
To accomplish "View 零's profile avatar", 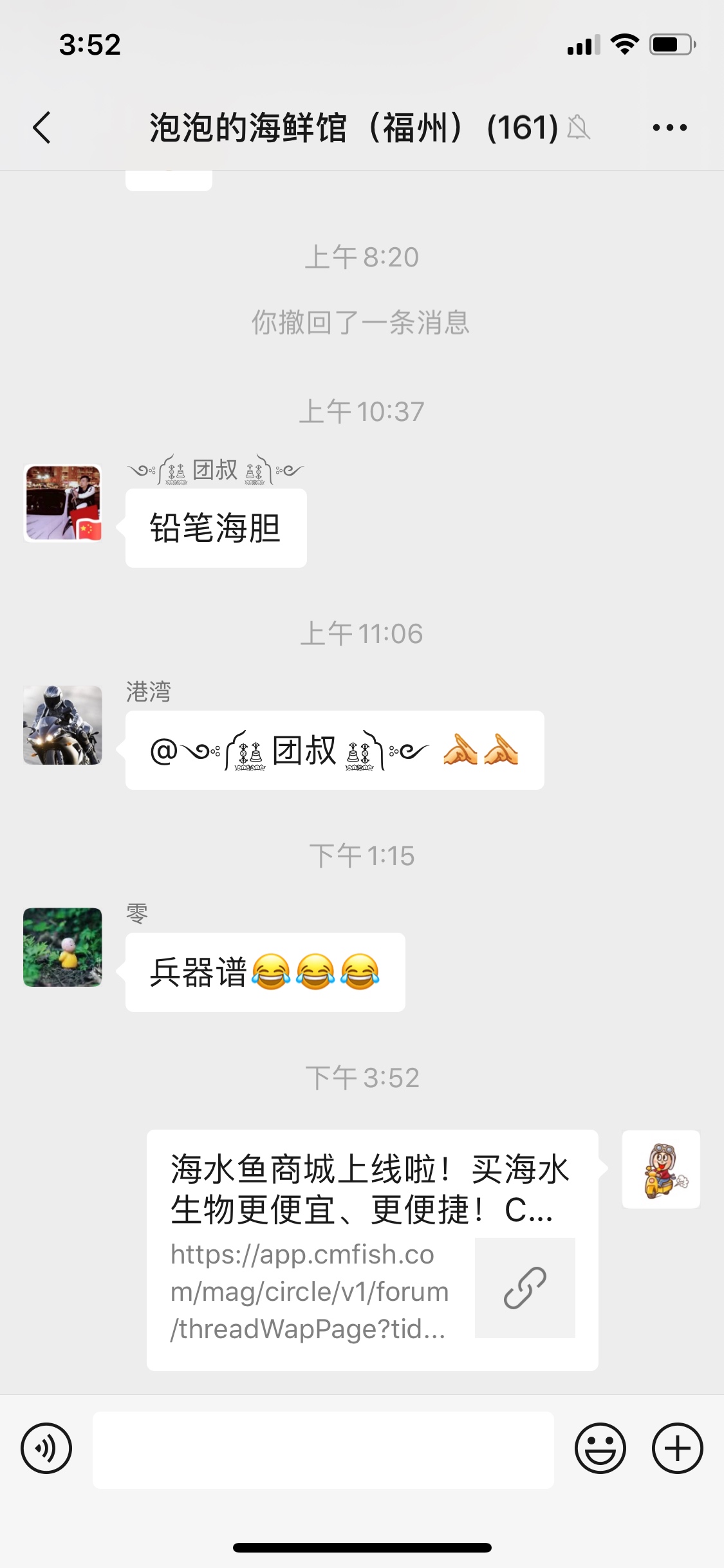I will 63,947.
